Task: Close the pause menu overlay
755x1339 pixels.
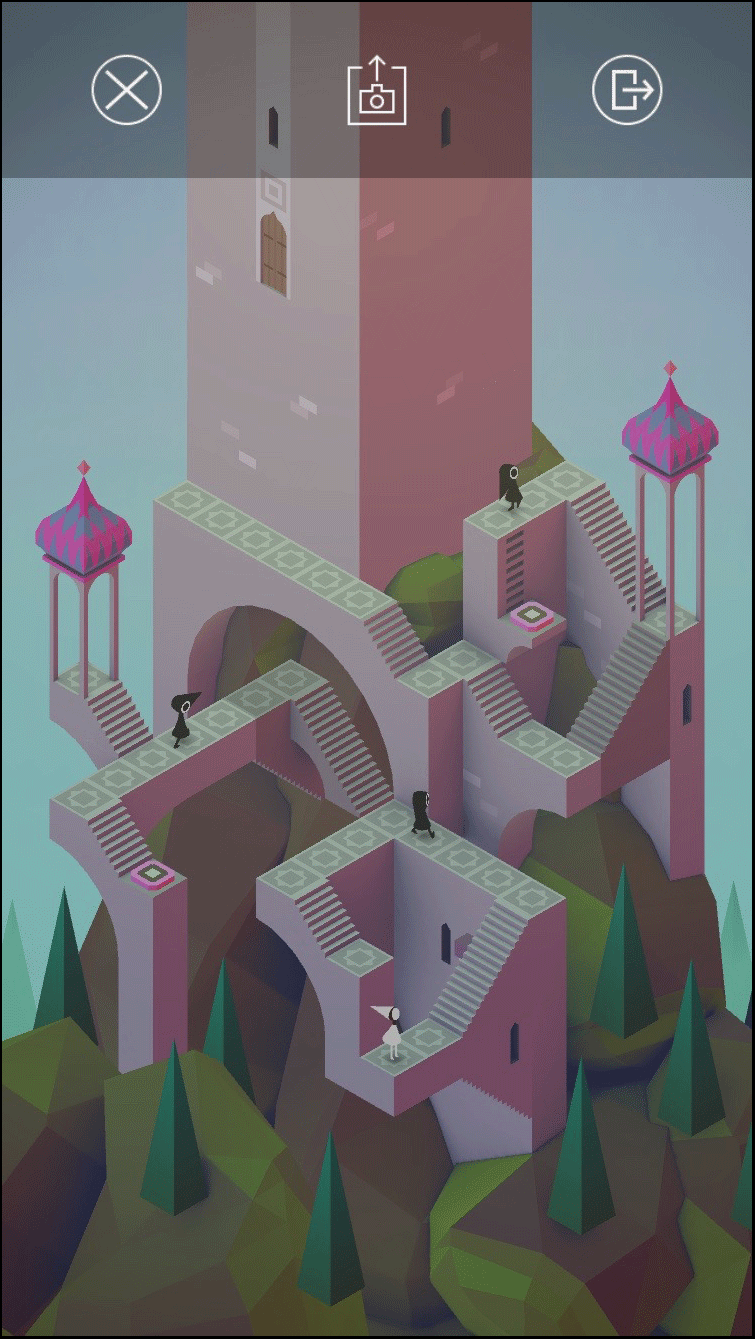Action: click(126, 90)
